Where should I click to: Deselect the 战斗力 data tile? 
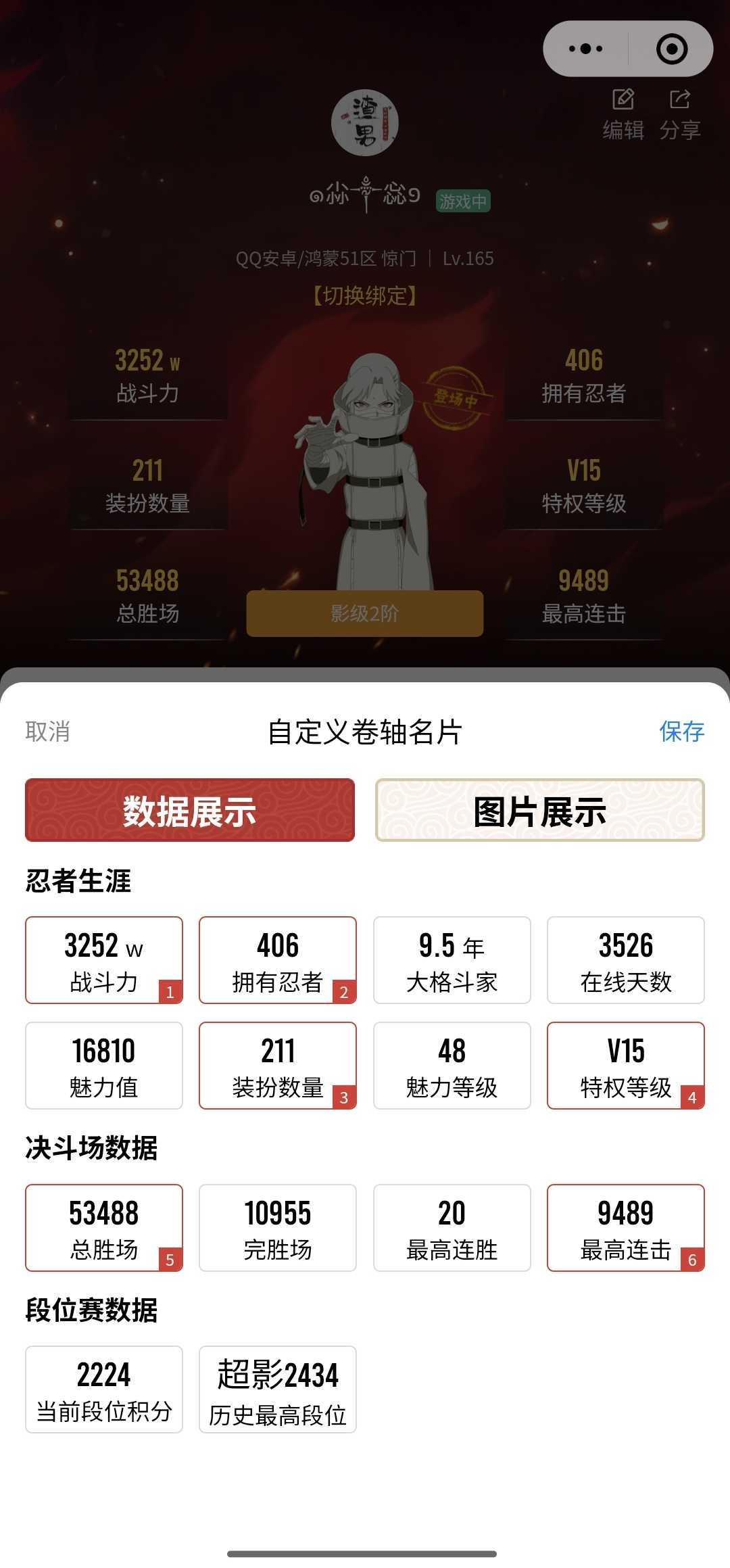click(x=104, y=960)
